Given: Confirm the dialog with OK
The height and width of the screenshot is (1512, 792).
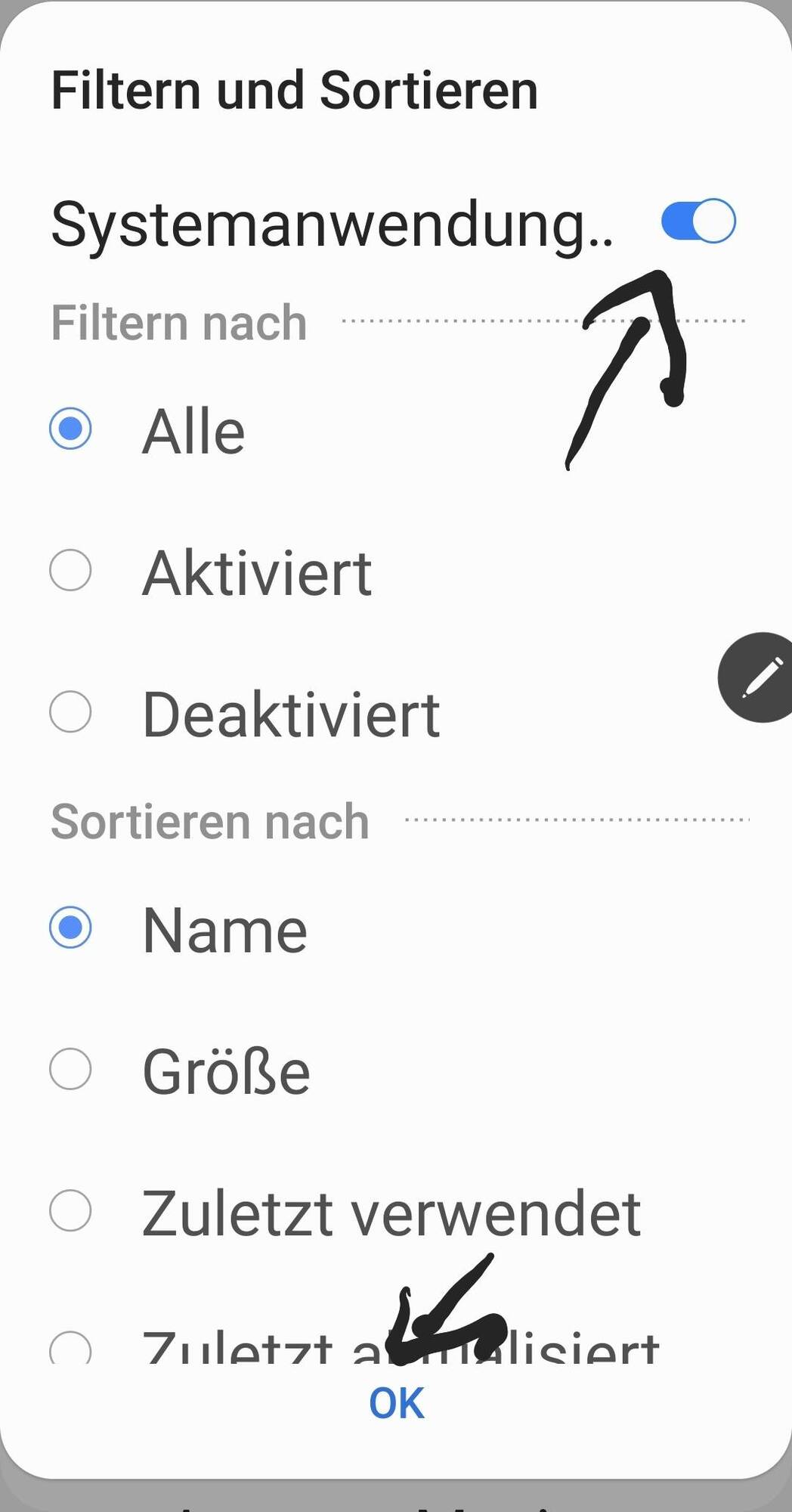Looking at the screenshot, I should pos(397,1403).
